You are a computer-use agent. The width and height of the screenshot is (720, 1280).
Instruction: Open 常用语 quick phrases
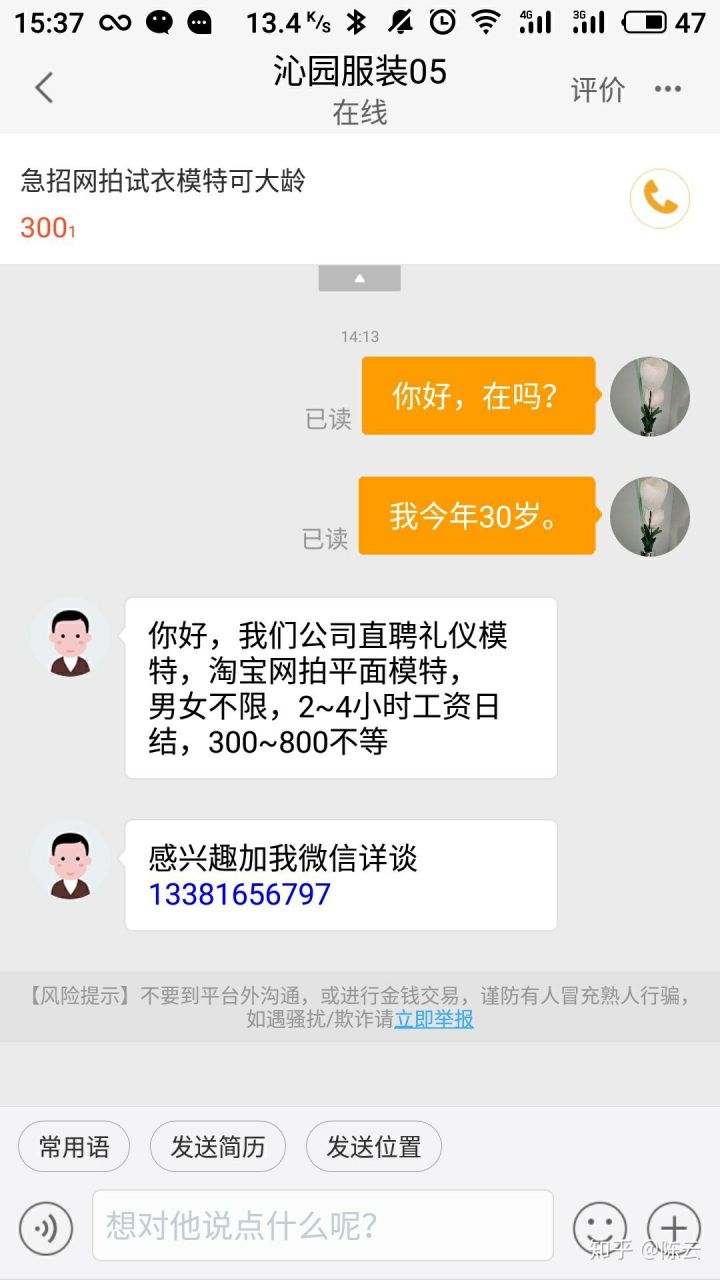point(74,1147)
